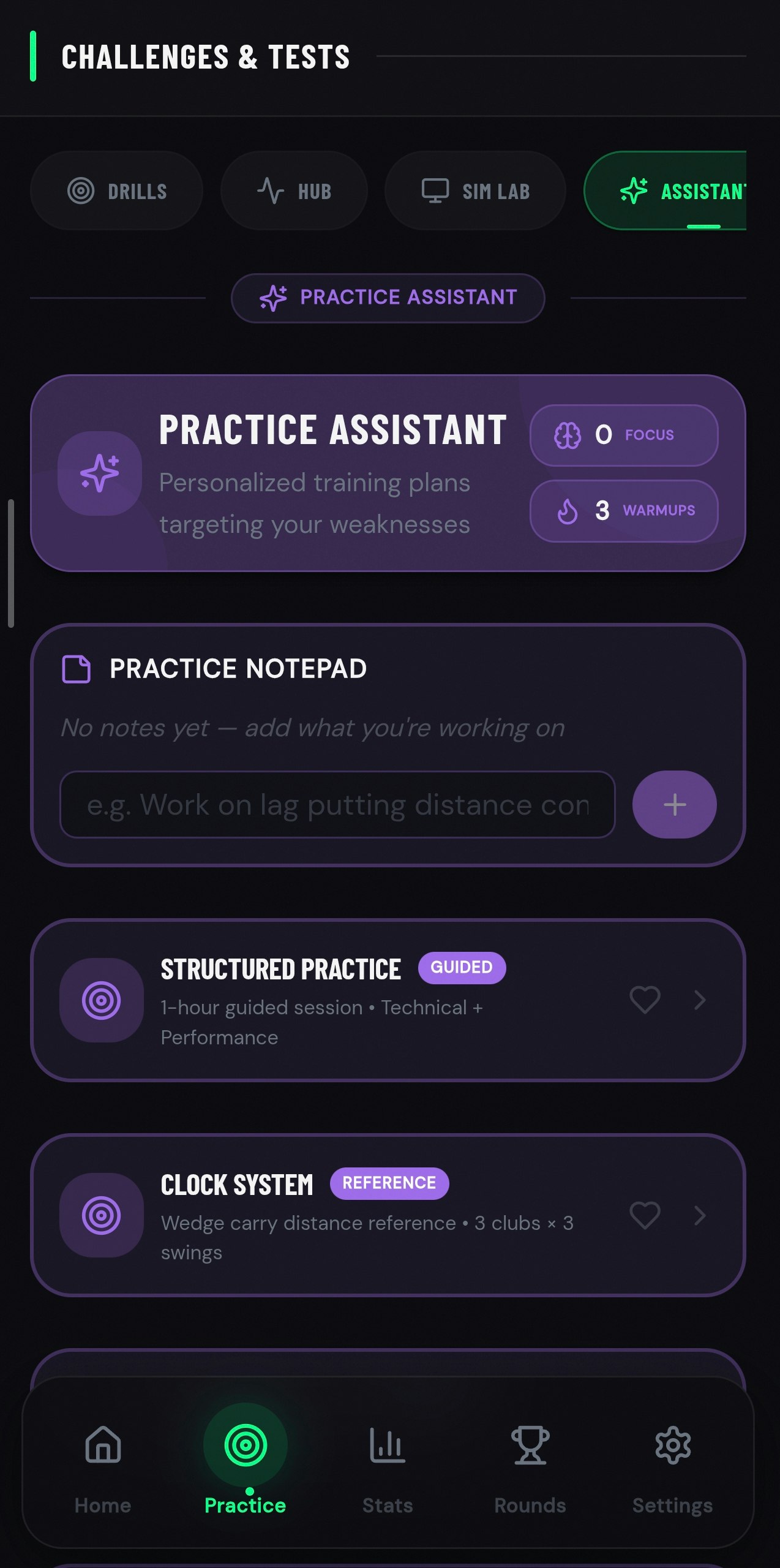Tap the practice notepad text field
The height and width of the screenshot is (1568, 780).
(x=337, y=804)
